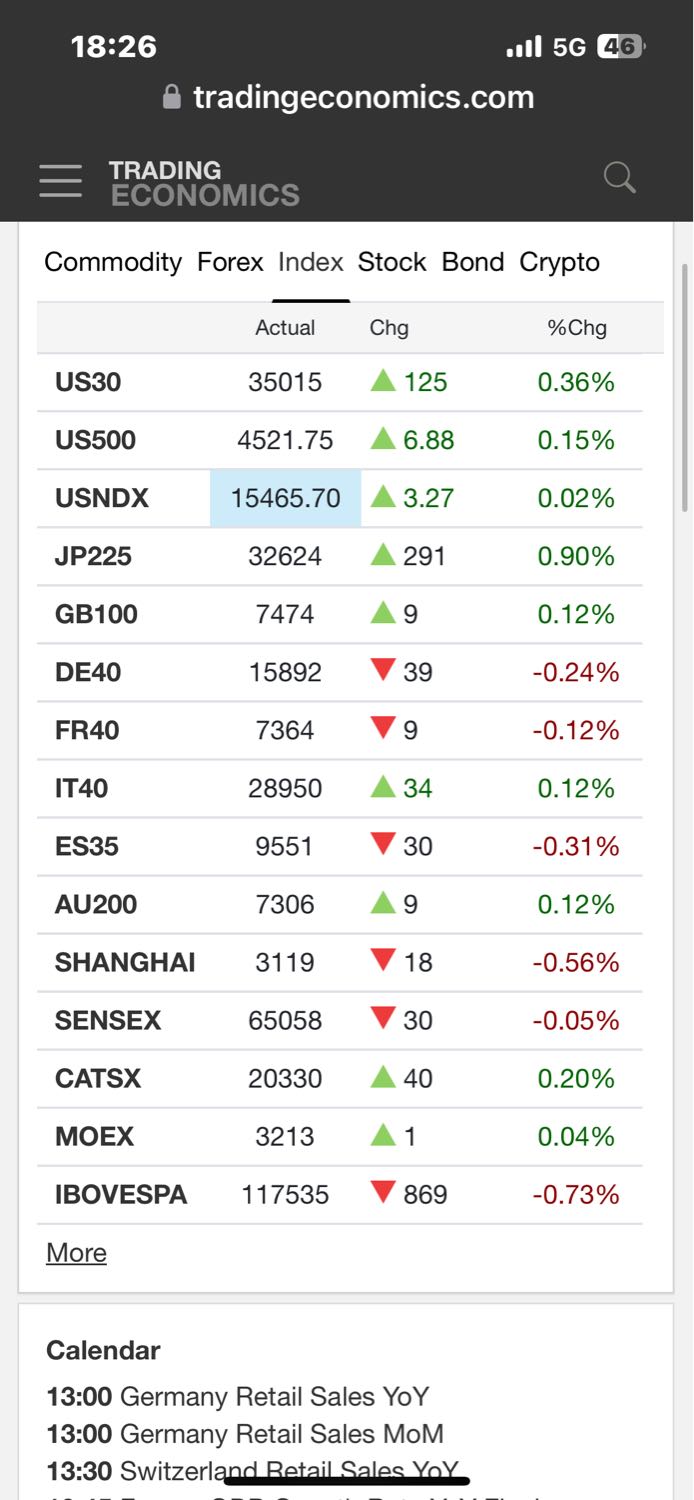Screen dimensions: 694x1500
Task: Open the SHANGHAI index row
Action: click(x=340, y=962)
